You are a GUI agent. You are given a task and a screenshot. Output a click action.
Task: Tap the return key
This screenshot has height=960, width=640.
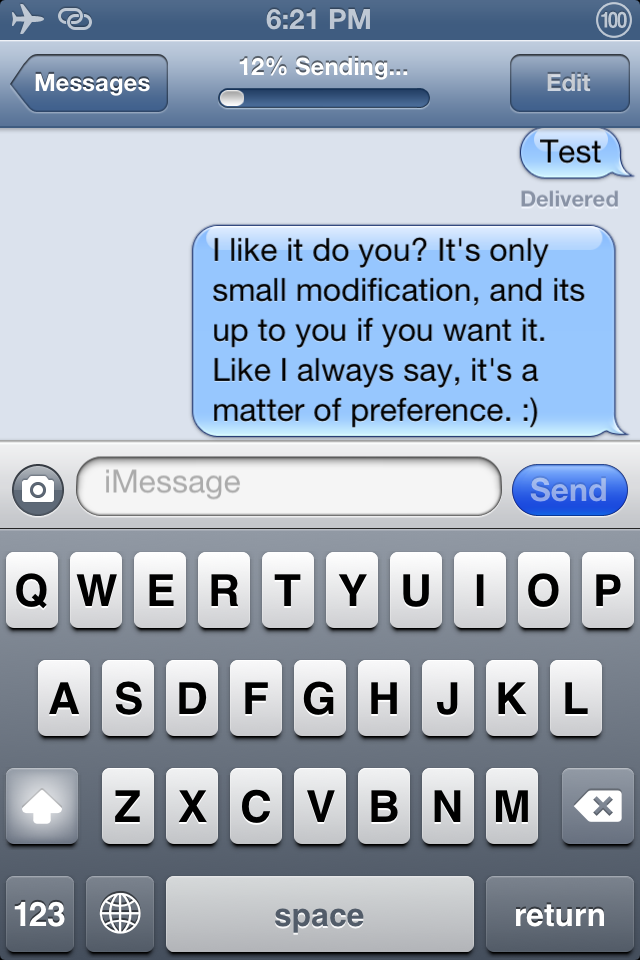click(x=559, y=914)
